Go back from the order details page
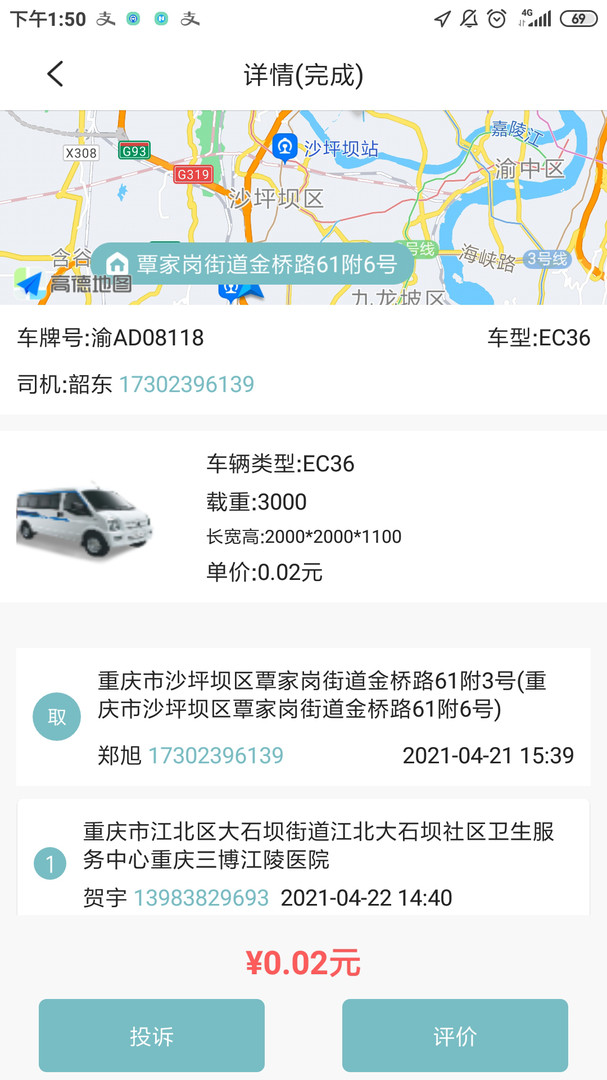Viewport: 607px width, 1080px height. [x=55, y=74]
